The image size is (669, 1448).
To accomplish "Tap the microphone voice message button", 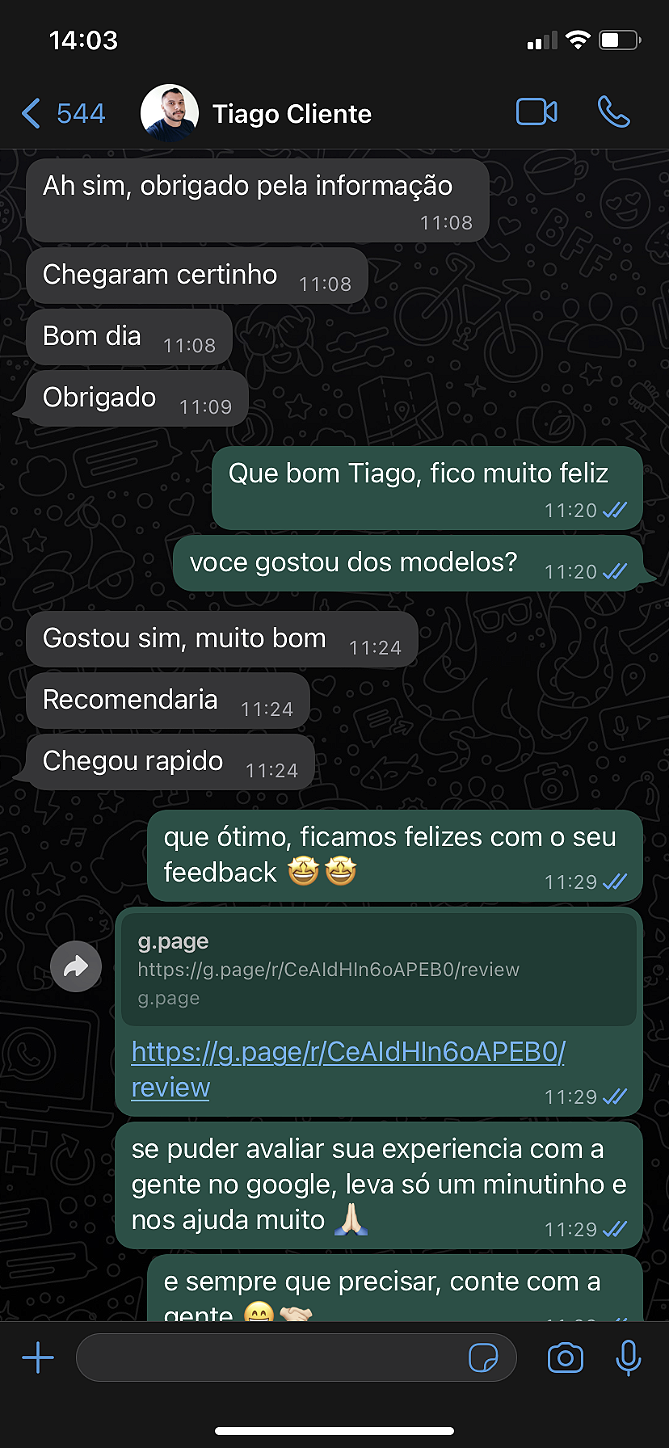I will (628, 1358).
